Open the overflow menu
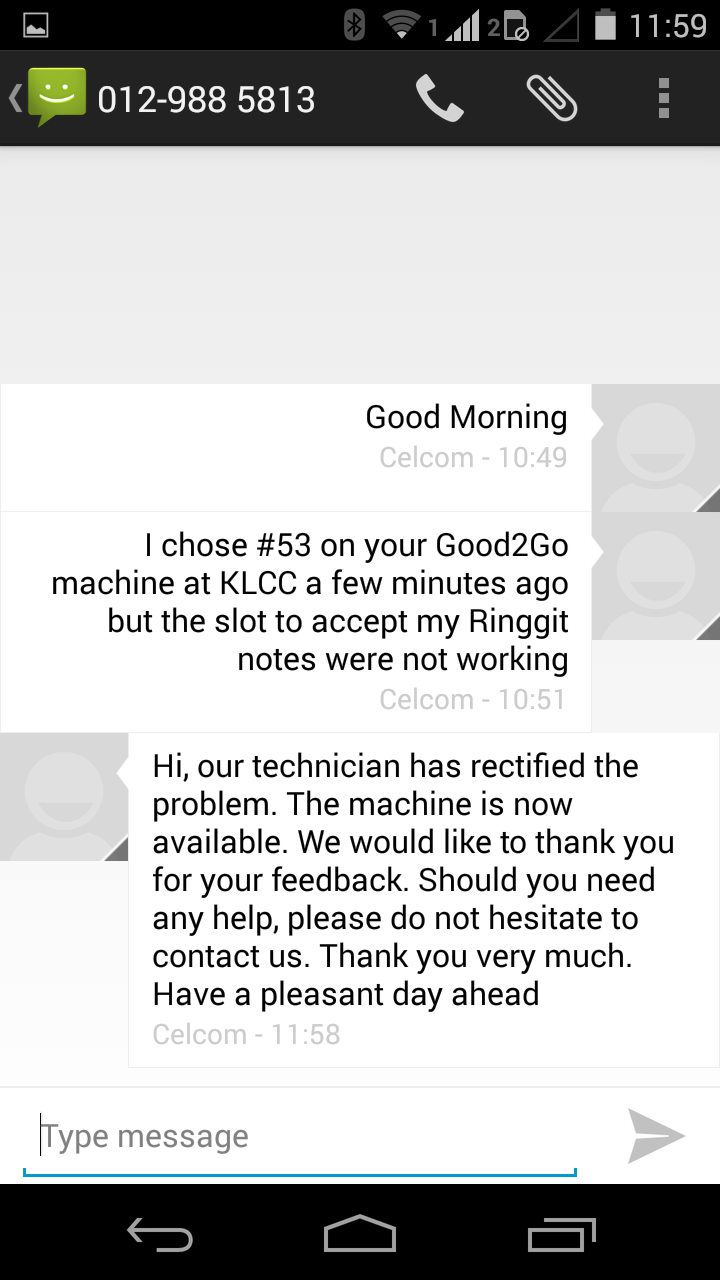Viewport: 720px width, 1280px height. pos(664,99)
